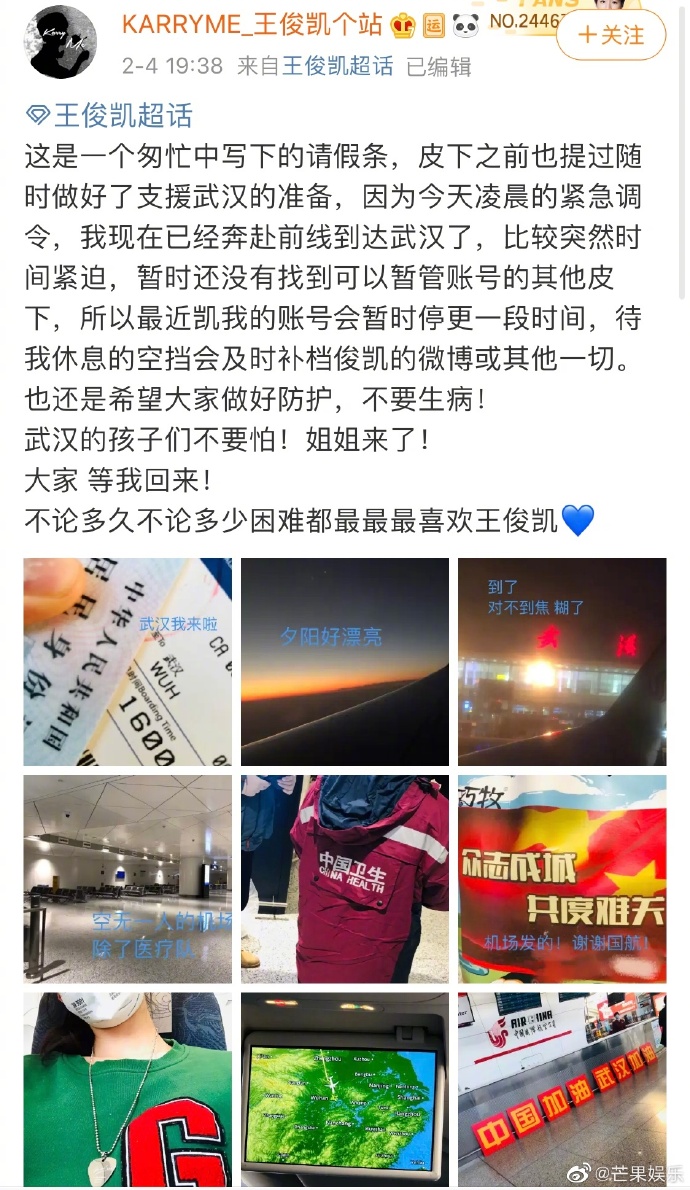View the selfie photo with green sweater
Screen dimensions: 690x1190
click(x=127, y=1090)
